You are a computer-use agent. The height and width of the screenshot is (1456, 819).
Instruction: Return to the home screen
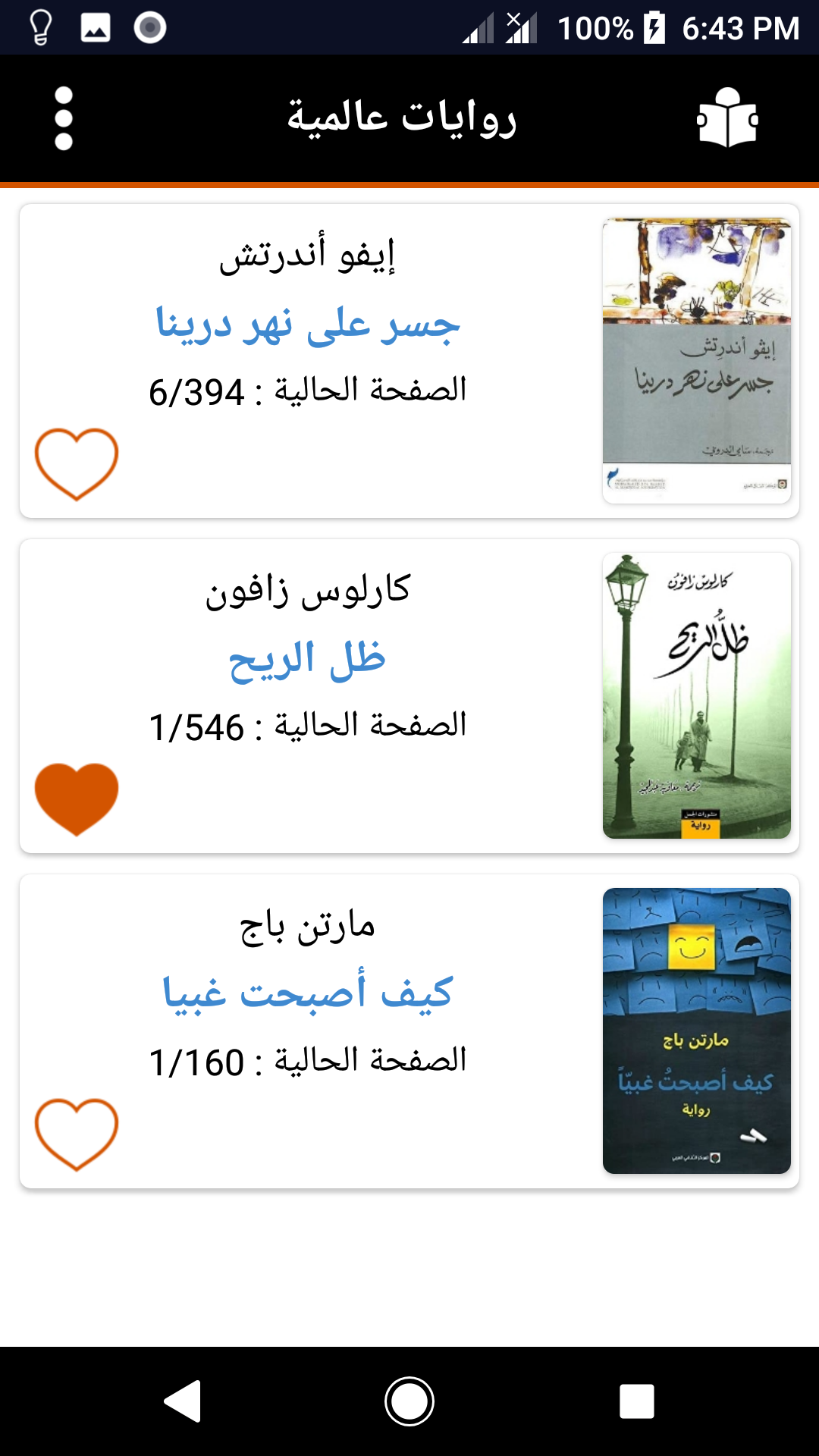pos(409,1401)
